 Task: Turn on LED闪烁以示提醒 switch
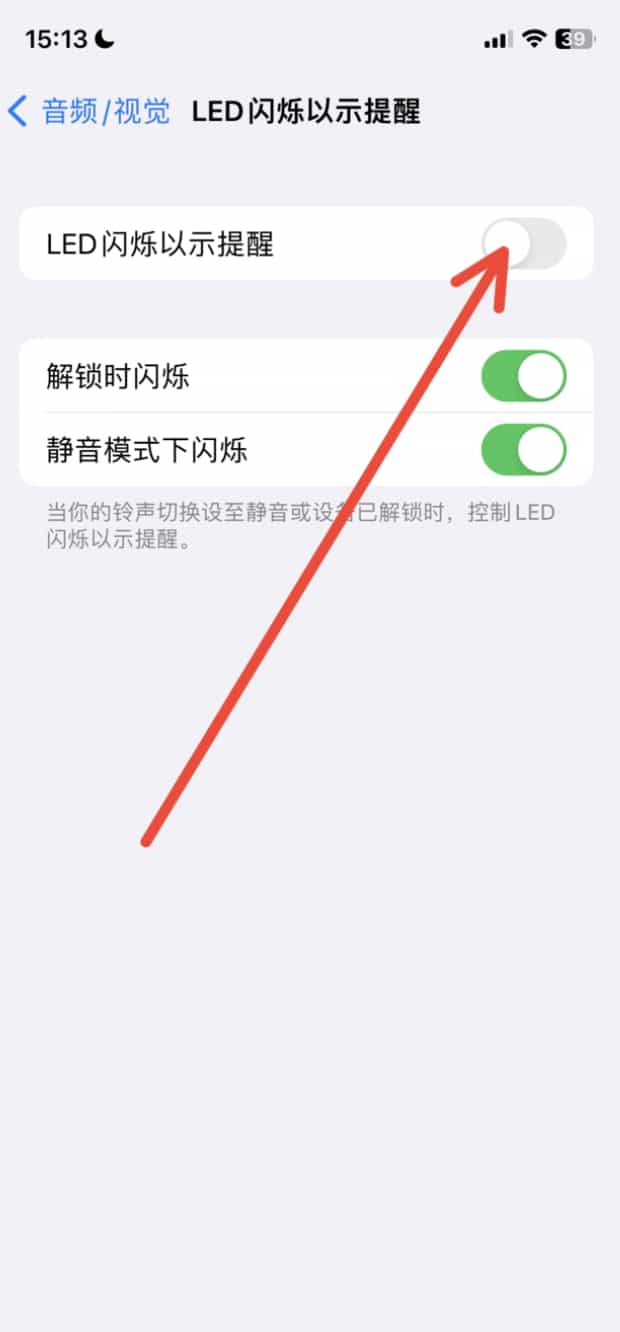coord(524,243)
